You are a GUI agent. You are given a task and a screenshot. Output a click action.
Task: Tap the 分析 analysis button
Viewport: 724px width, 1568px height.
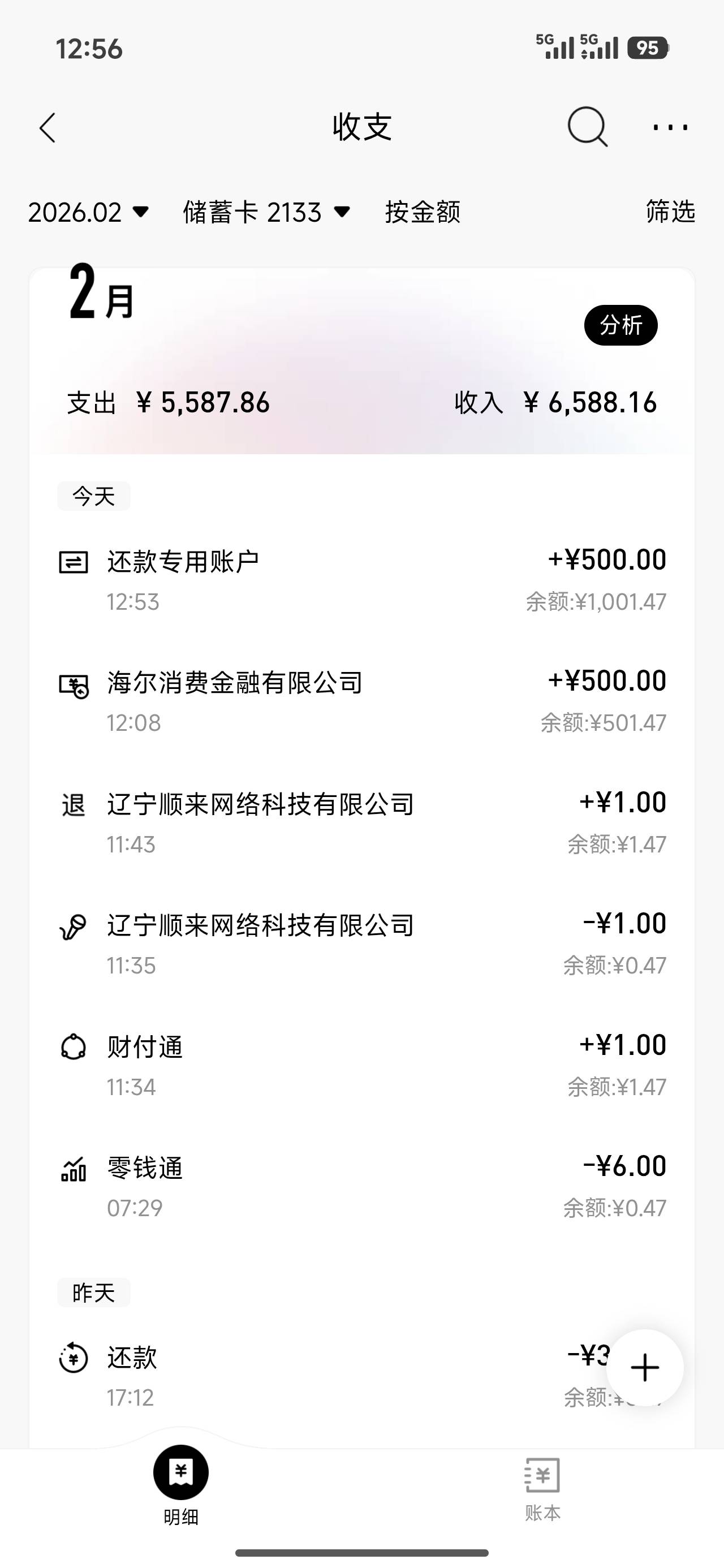pos(620,325)
